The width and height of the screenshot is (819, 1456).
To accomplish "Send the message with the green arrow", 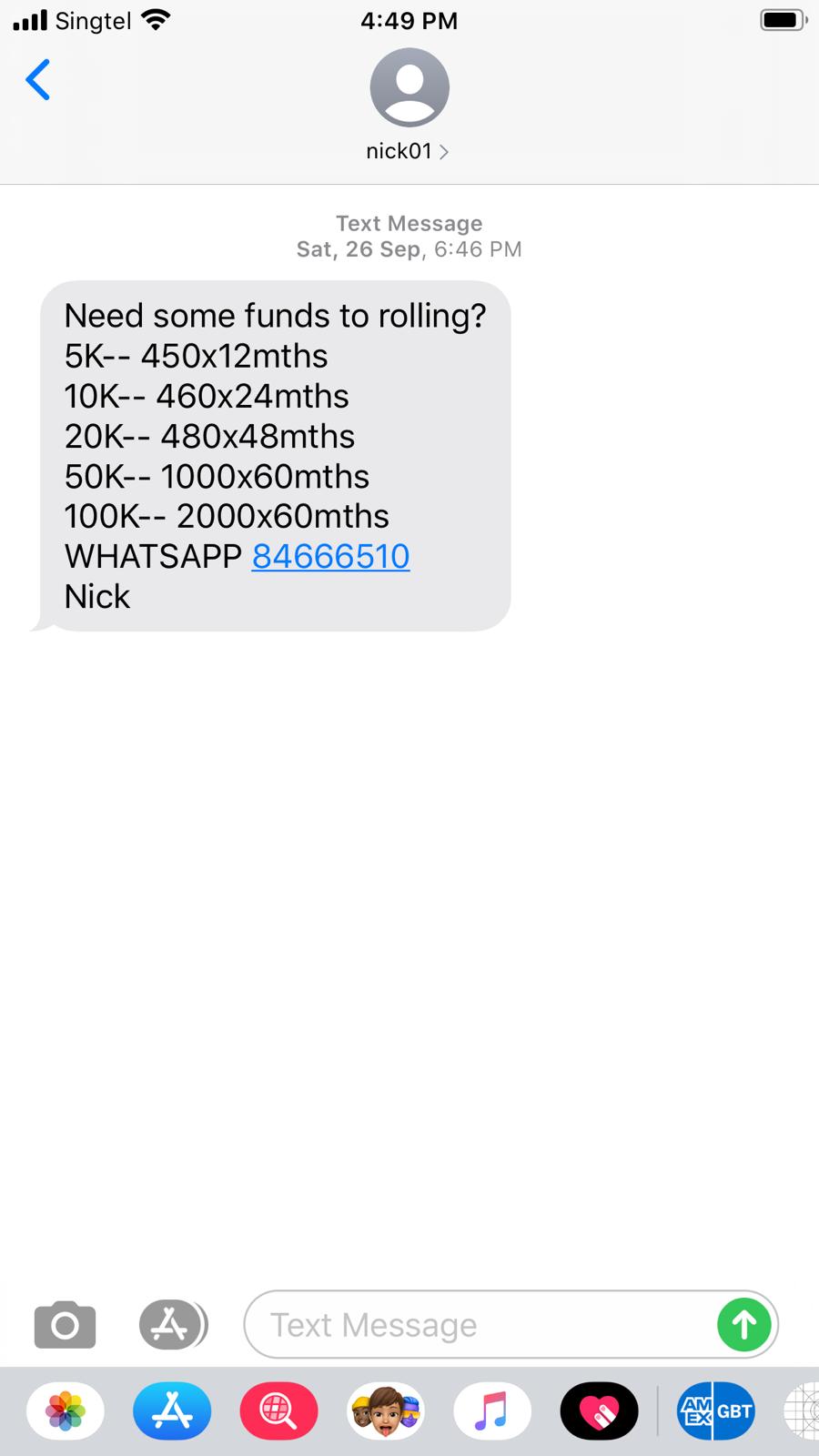I will point(743,1325).
